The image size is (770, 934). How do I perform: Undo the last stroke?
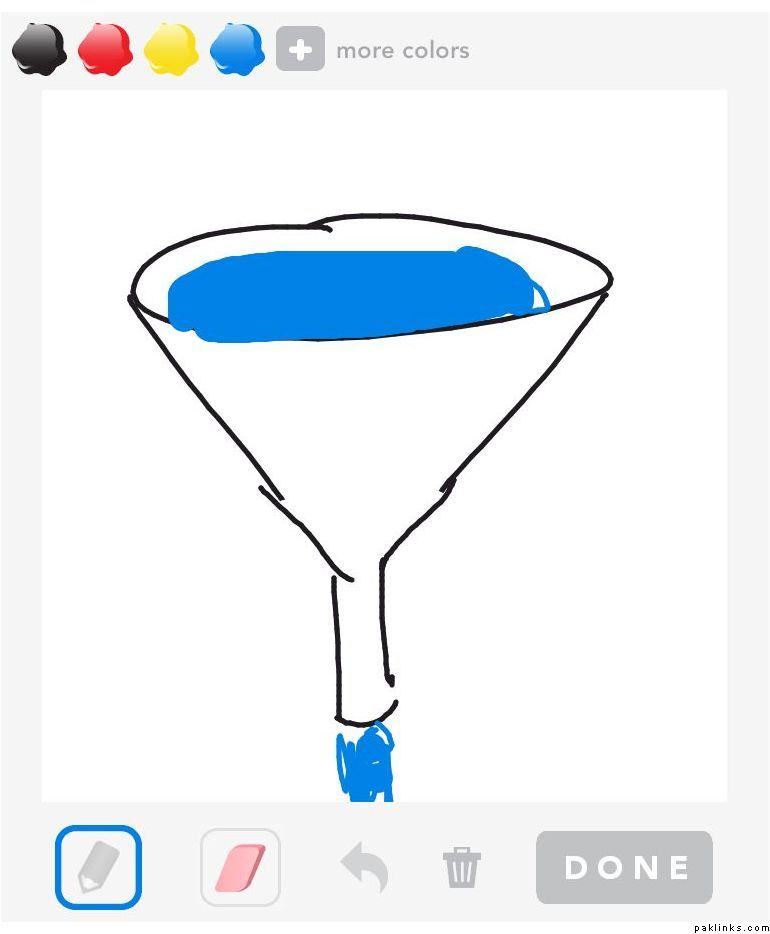coord(364,866)
